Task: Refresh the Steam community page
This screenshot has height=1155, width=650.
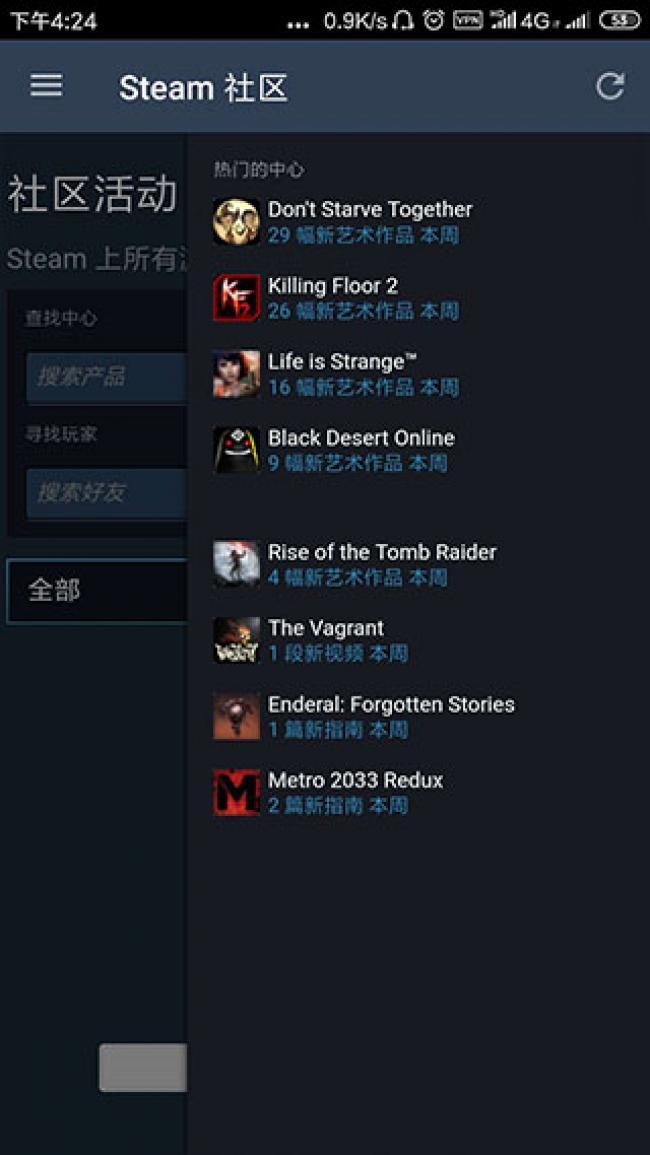Action: 609,86
